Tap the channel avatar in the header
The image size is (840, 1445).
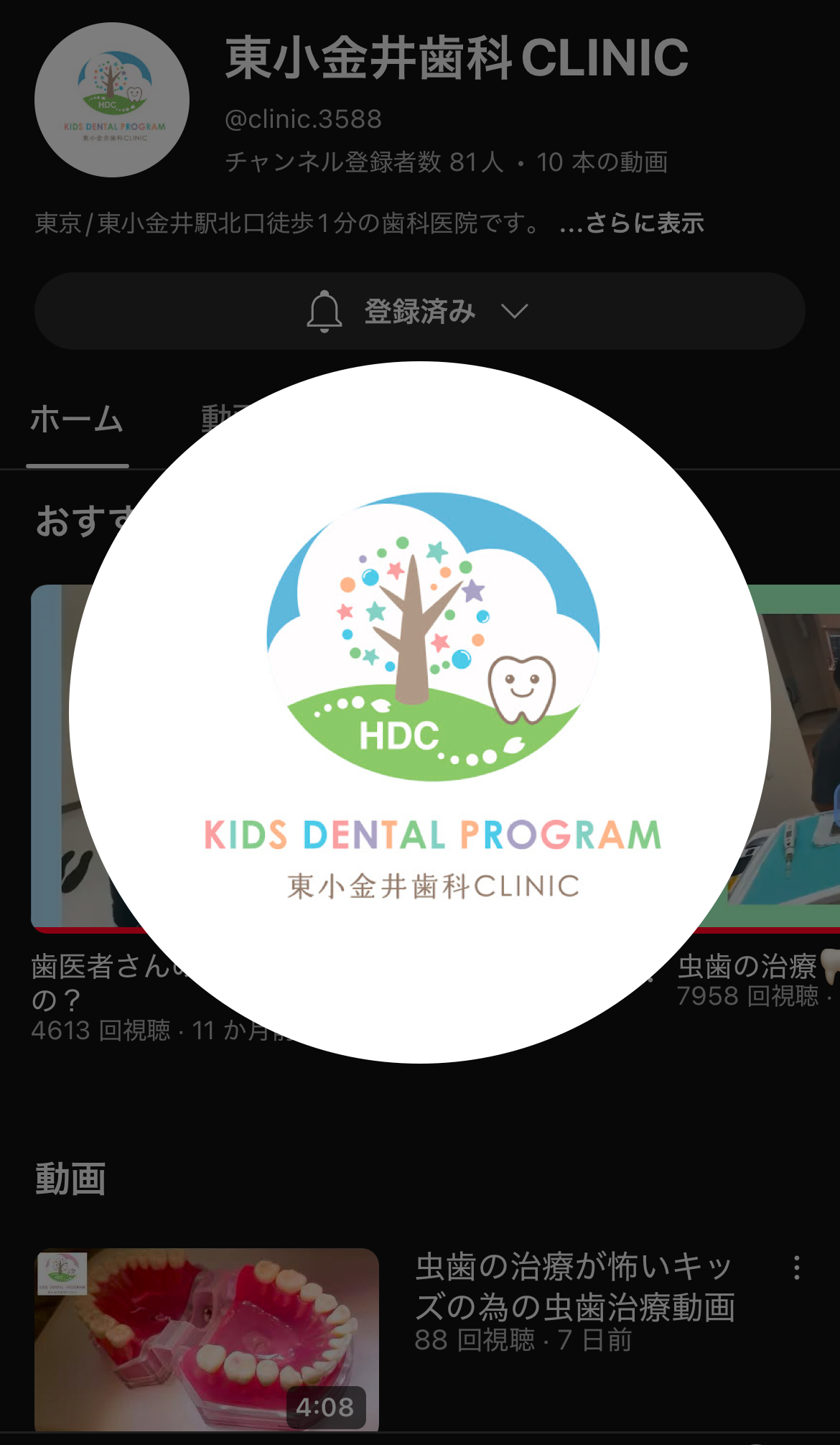click(112, 100)
